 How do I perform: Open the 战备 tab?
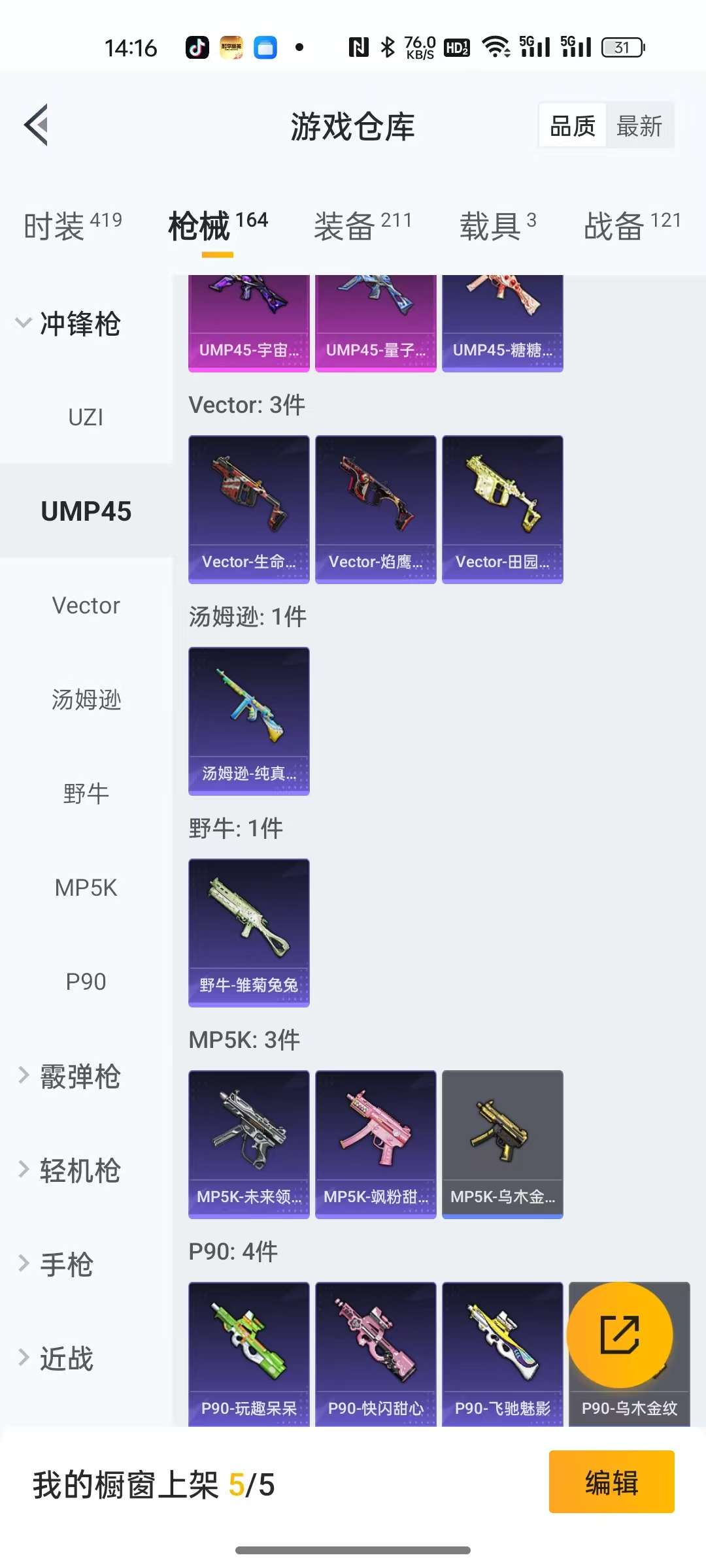pos(631,226)
